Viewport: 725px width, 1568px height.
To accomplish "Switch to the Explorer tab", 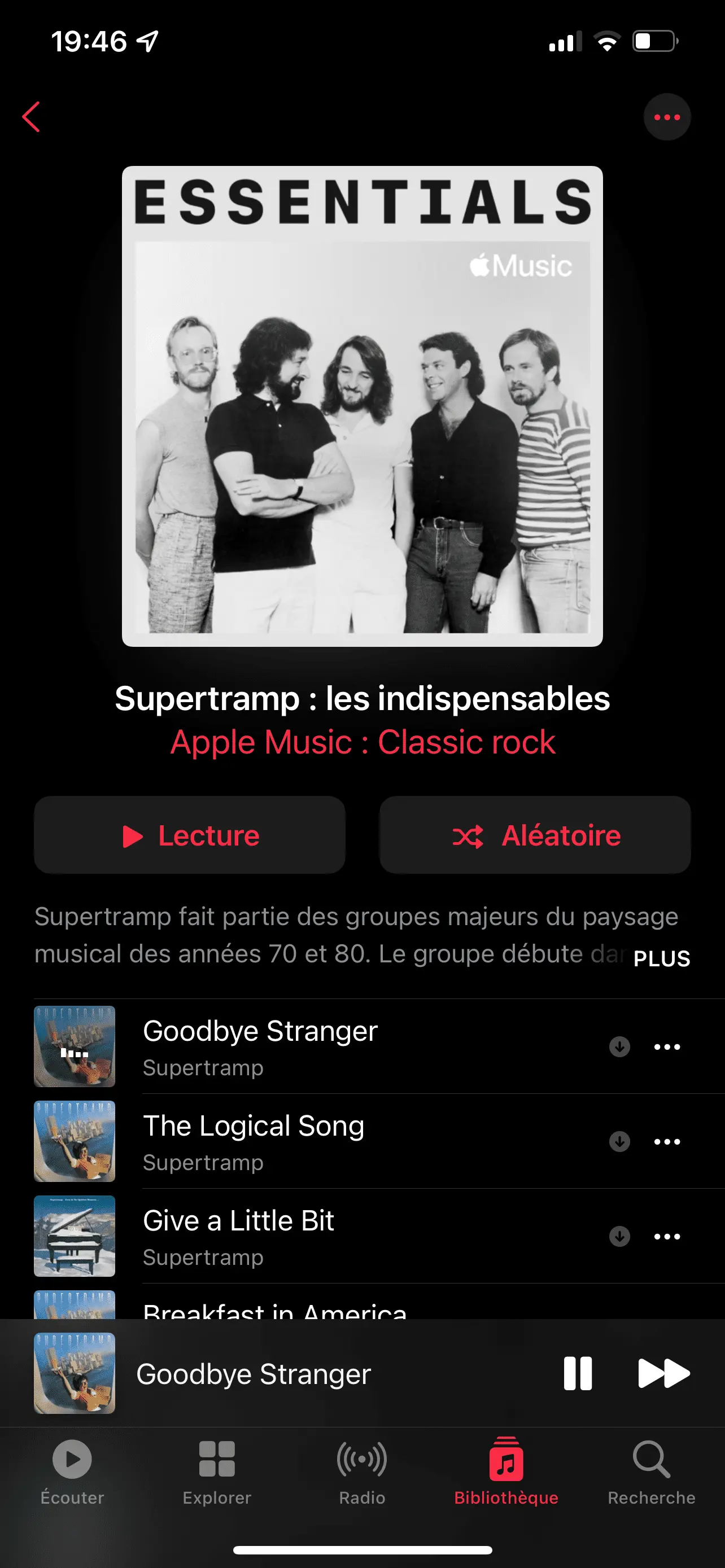I will pos(217,1469).
